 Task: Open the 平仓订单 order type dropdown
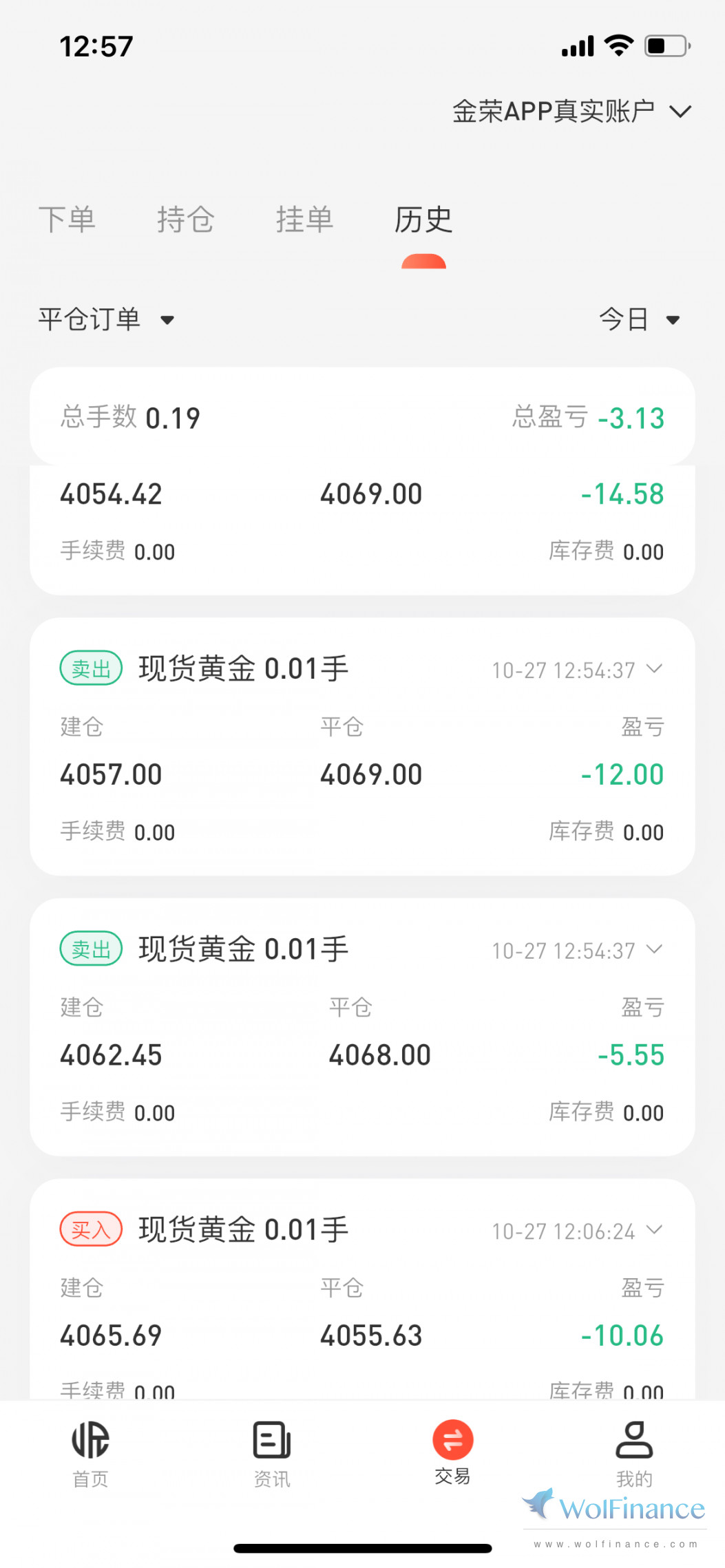(x=106, y=319)
